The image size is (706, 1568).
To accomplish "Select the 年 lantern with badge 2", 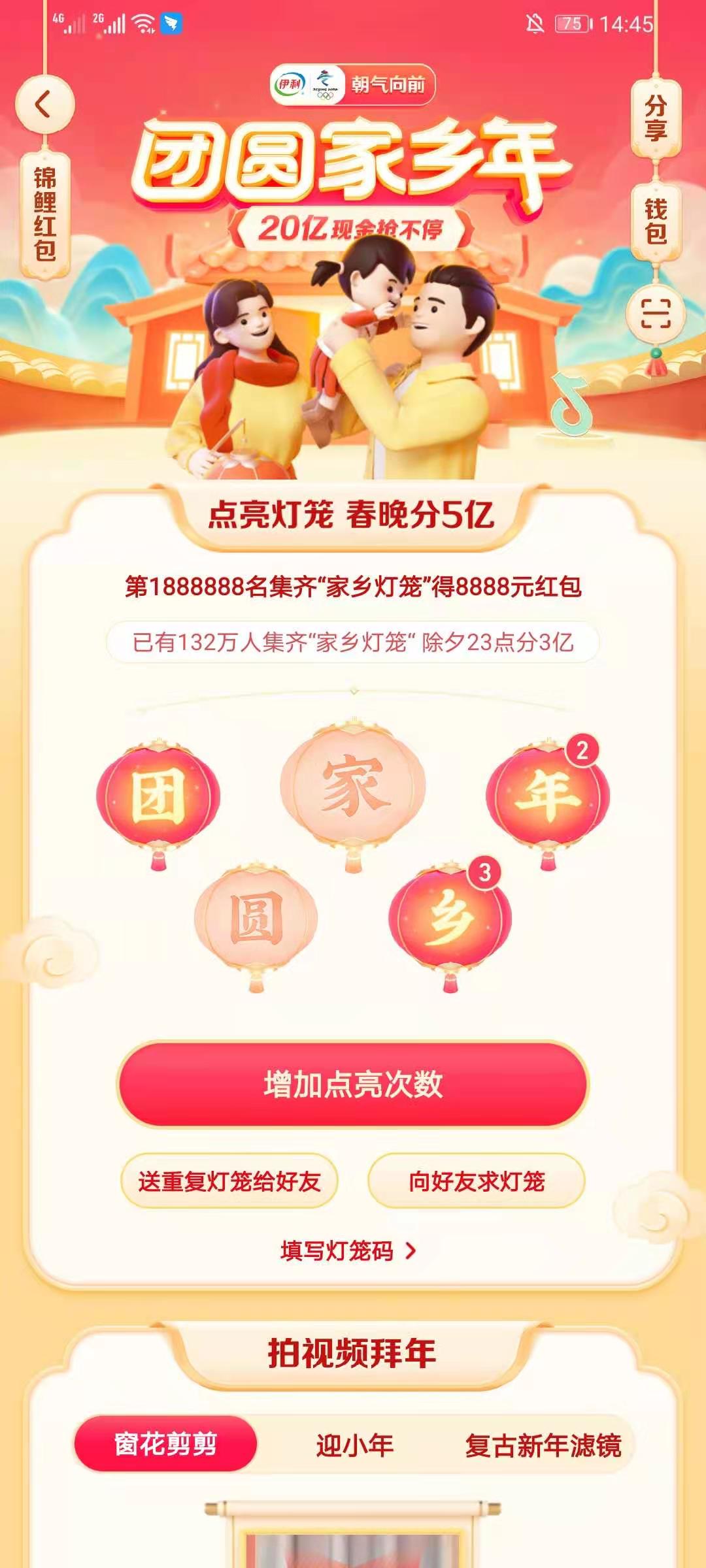I will click(548, 797).
